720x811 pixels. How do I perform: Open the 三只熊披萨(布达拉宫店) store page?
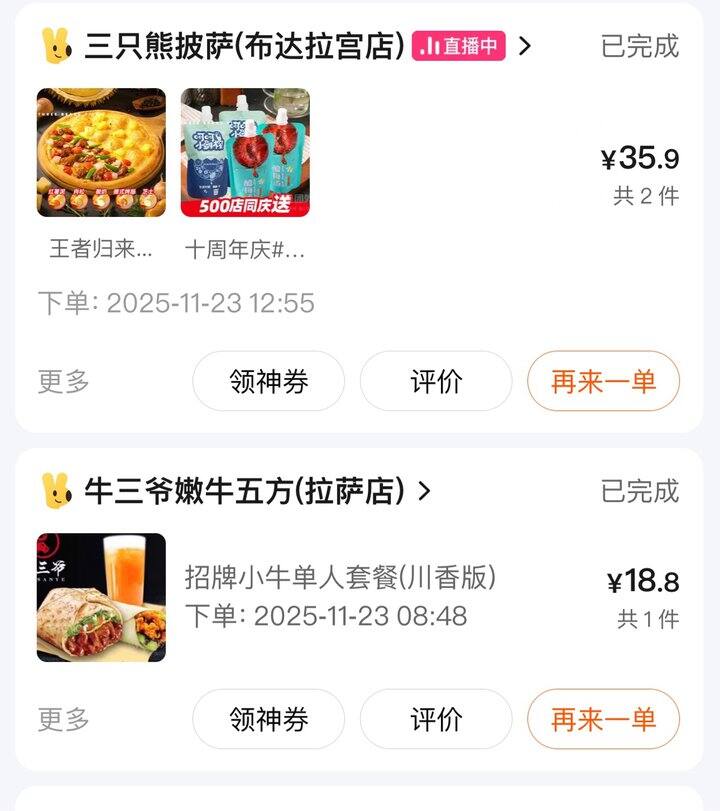tap(244, 46)
